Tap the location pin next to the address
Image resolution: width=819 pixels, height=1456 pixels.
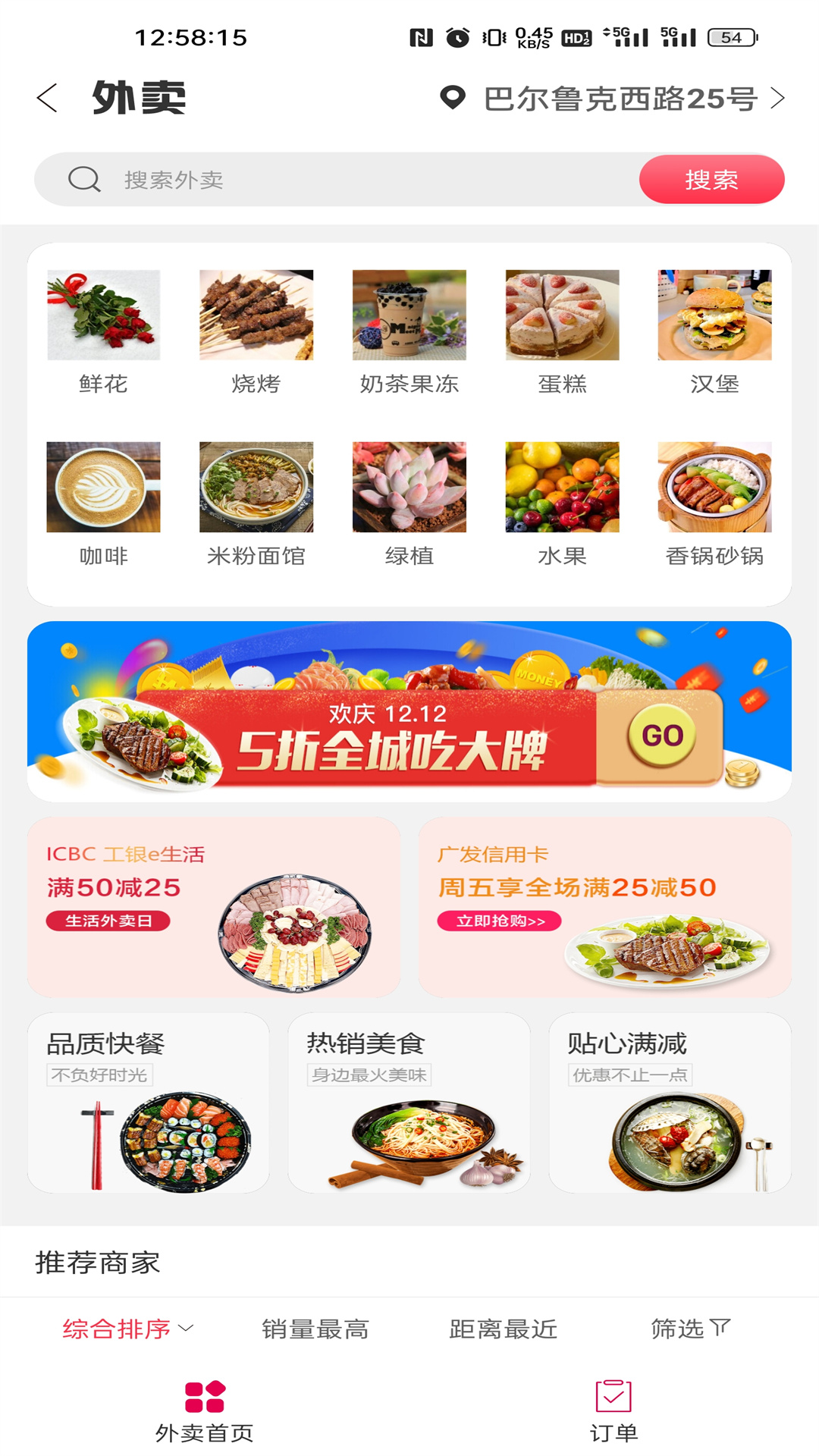[451, 99]
